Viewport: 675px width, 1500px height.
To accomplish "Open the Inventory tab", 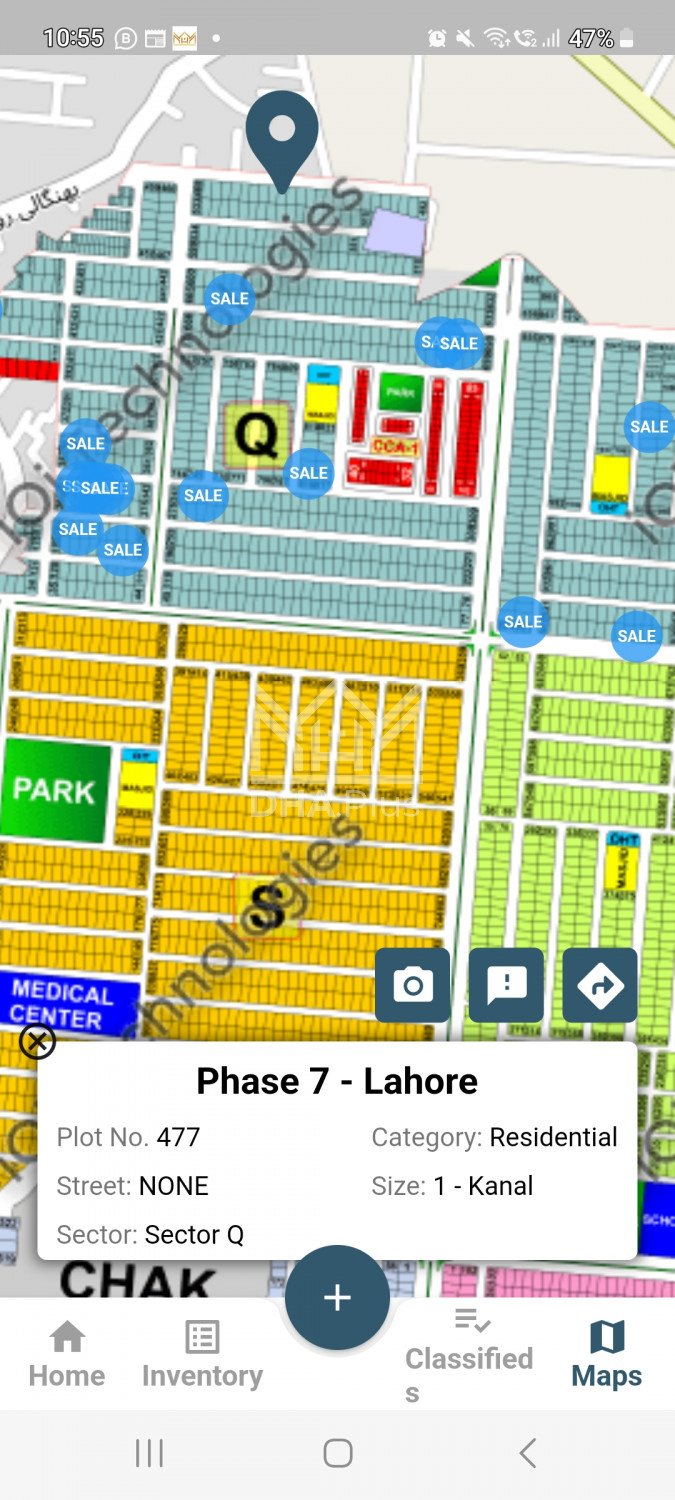I will point(202,1354).
